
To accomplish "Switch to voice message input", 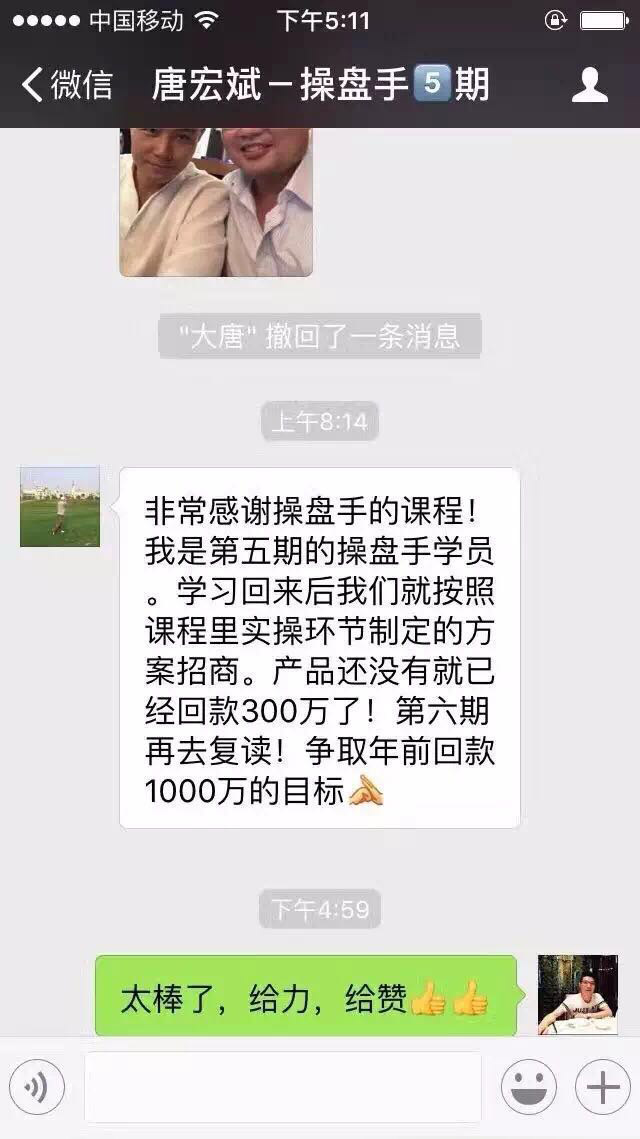I will [37, 1087].
